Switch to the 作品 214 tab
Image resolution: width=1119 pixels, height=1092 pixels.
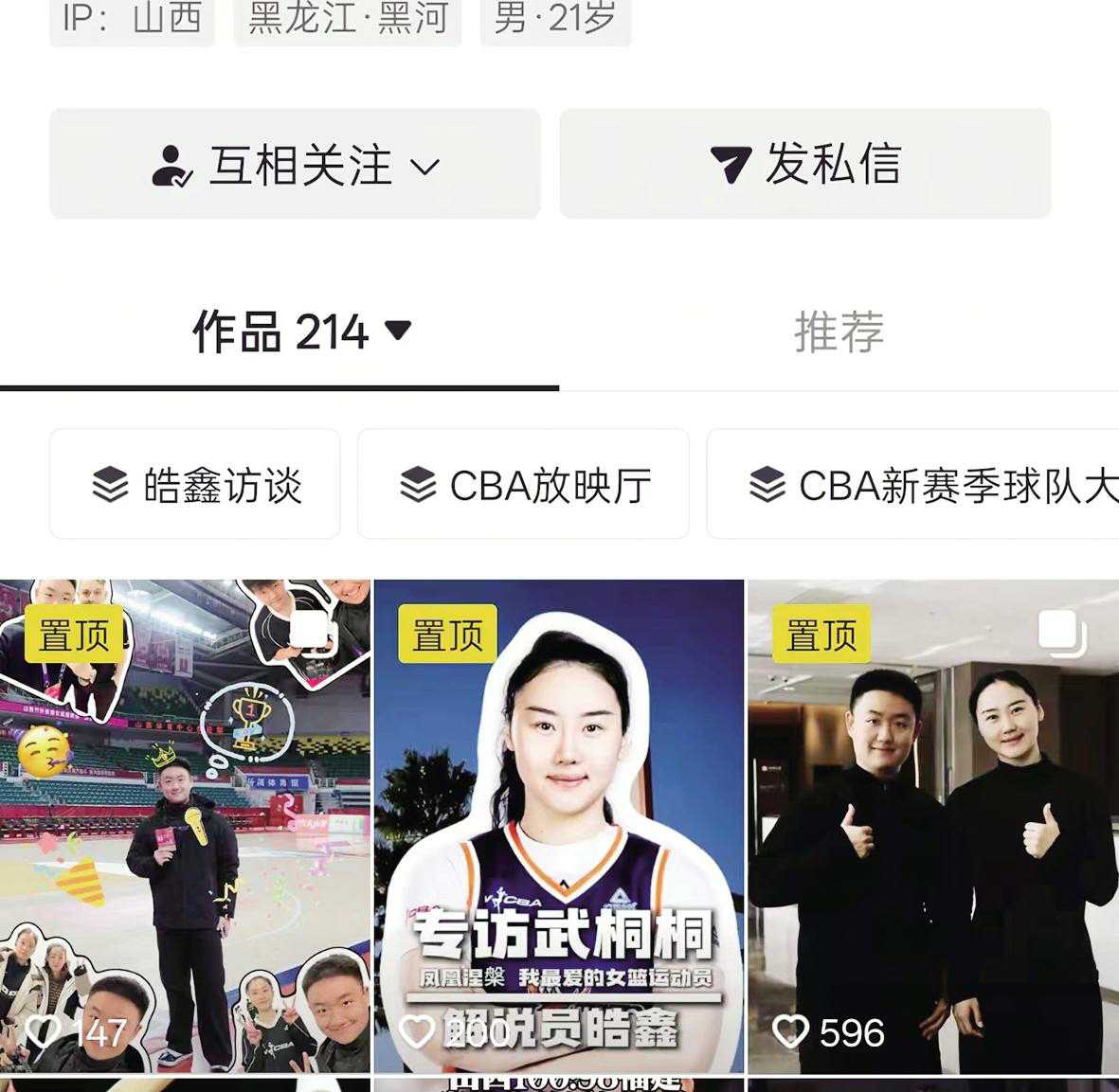click(x=280, y=332)
